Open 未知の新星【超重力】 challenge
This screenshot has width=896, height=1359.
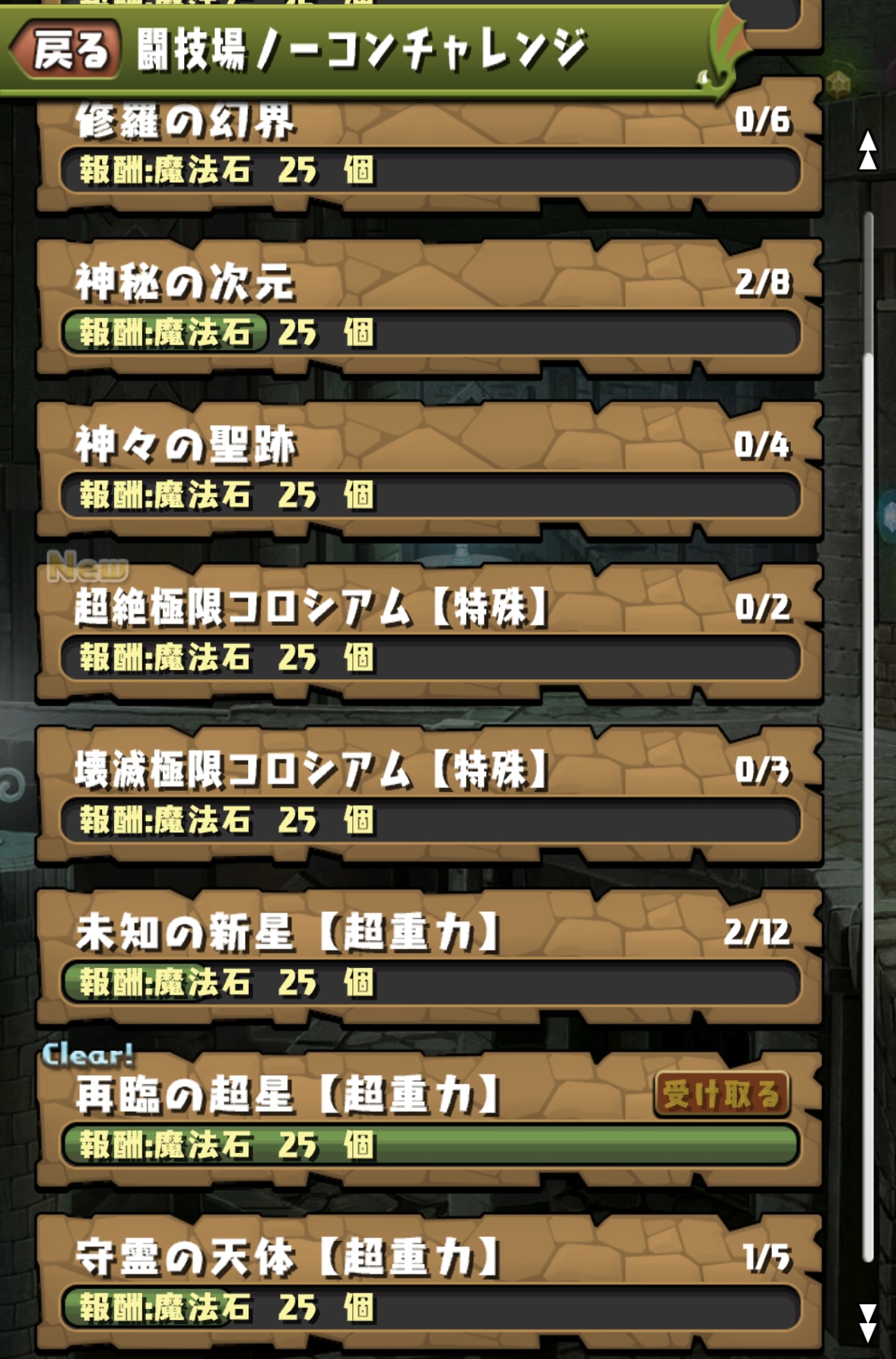point(430,958)
